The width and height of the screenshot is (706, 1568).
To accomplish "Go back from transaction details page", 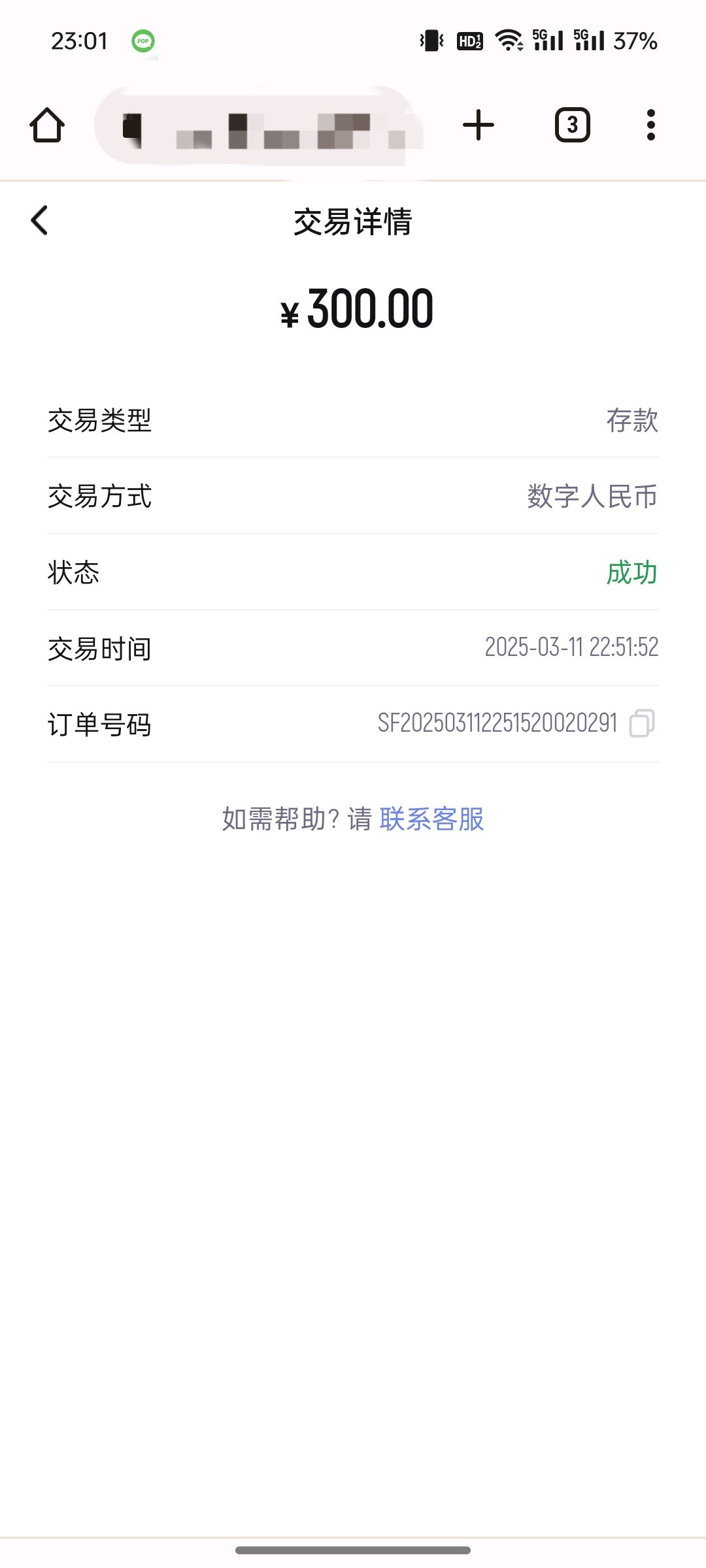I will [x=40, y=220].
